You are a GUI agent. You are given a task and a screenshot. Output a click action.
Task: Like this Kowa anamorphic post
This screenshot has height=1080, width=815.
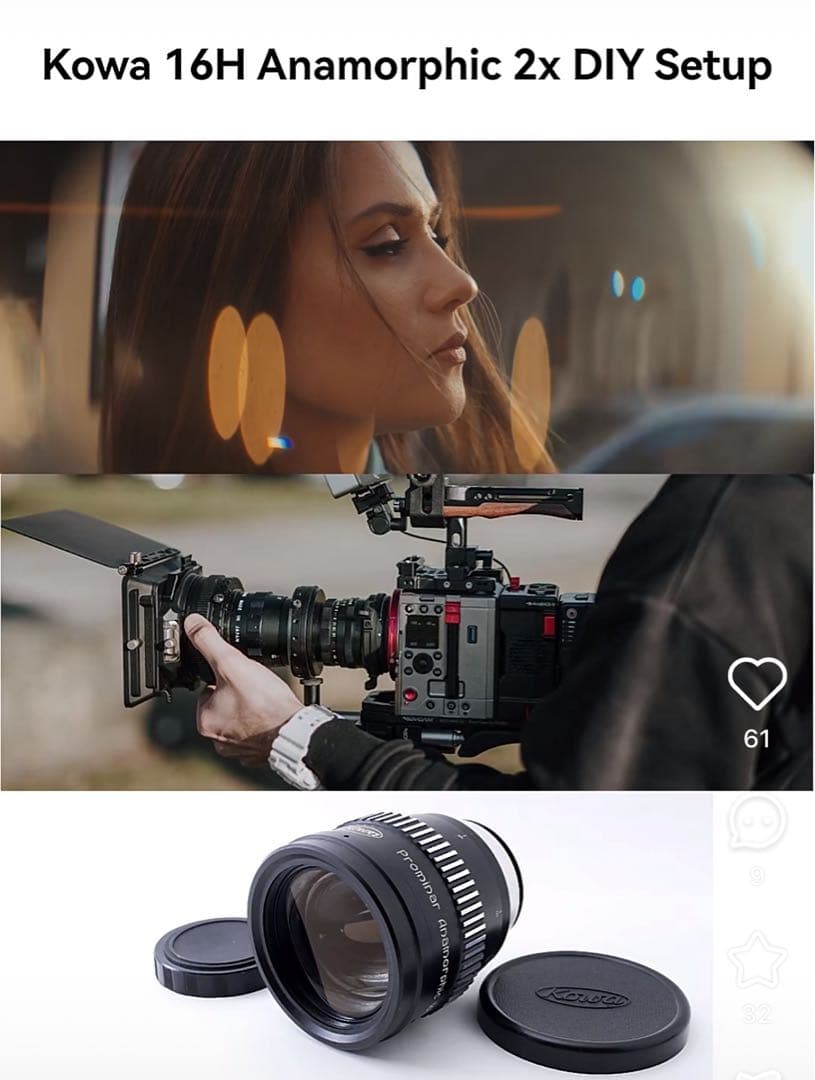tap(757, 686)
